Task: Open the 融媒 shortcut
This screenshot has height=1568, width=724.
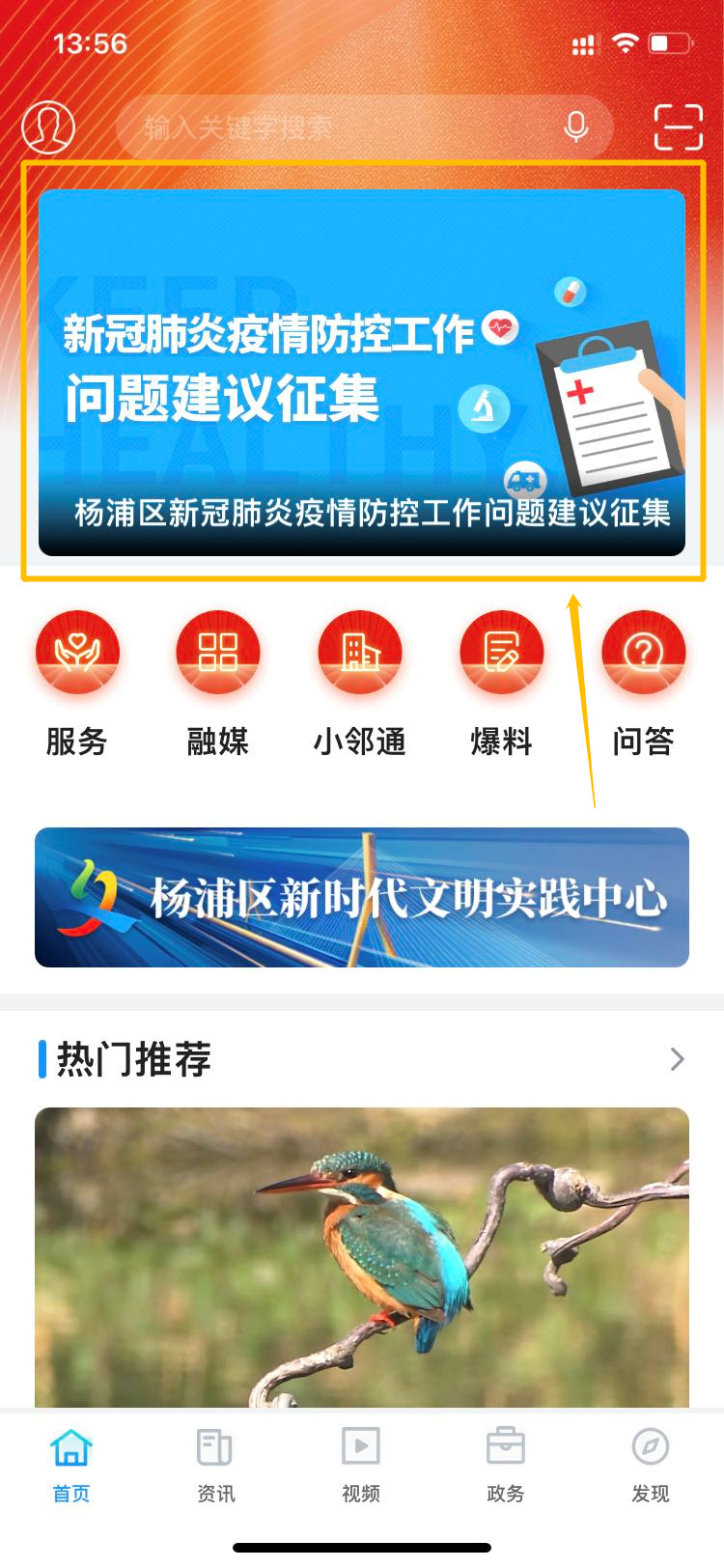Action: coord(218,683)
